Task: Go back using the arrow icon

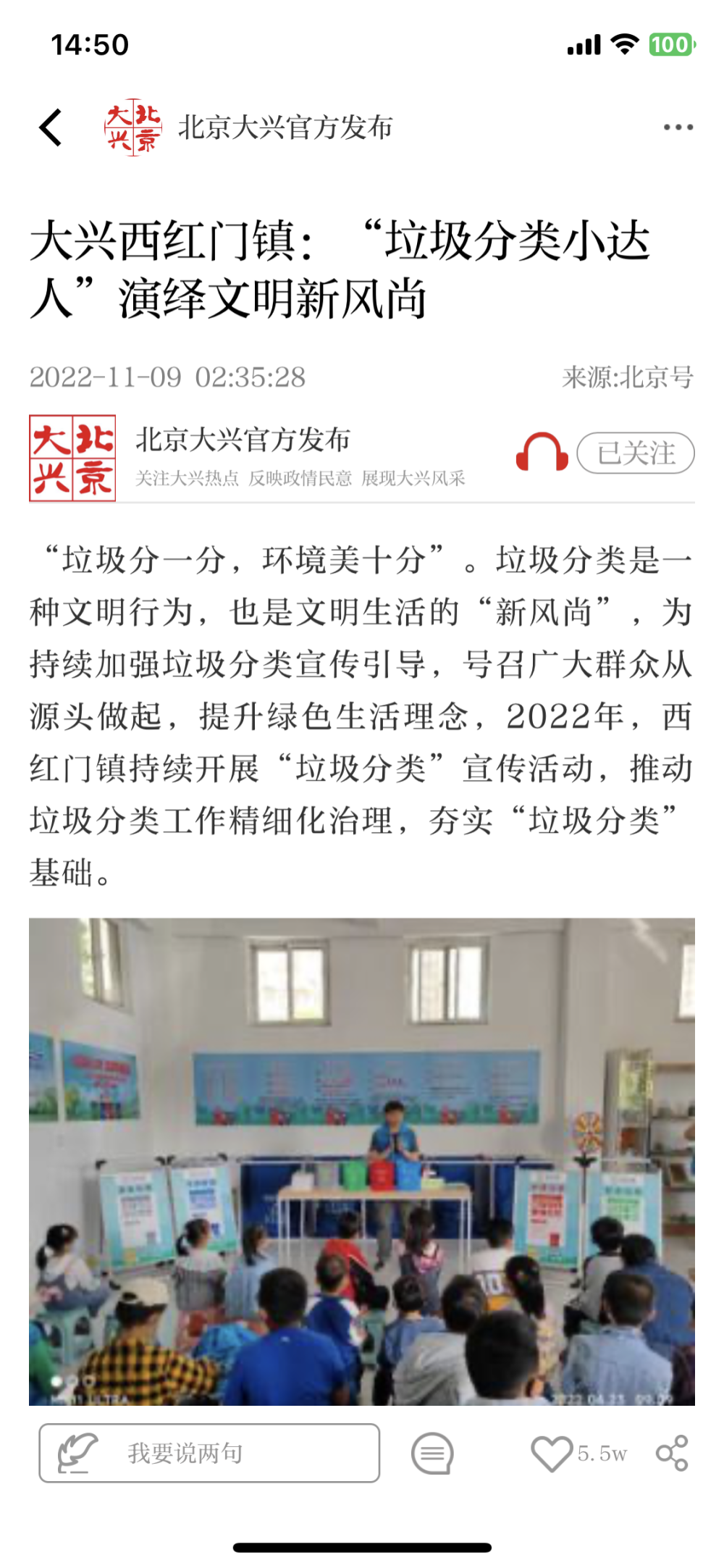Action: click(51, 128)
